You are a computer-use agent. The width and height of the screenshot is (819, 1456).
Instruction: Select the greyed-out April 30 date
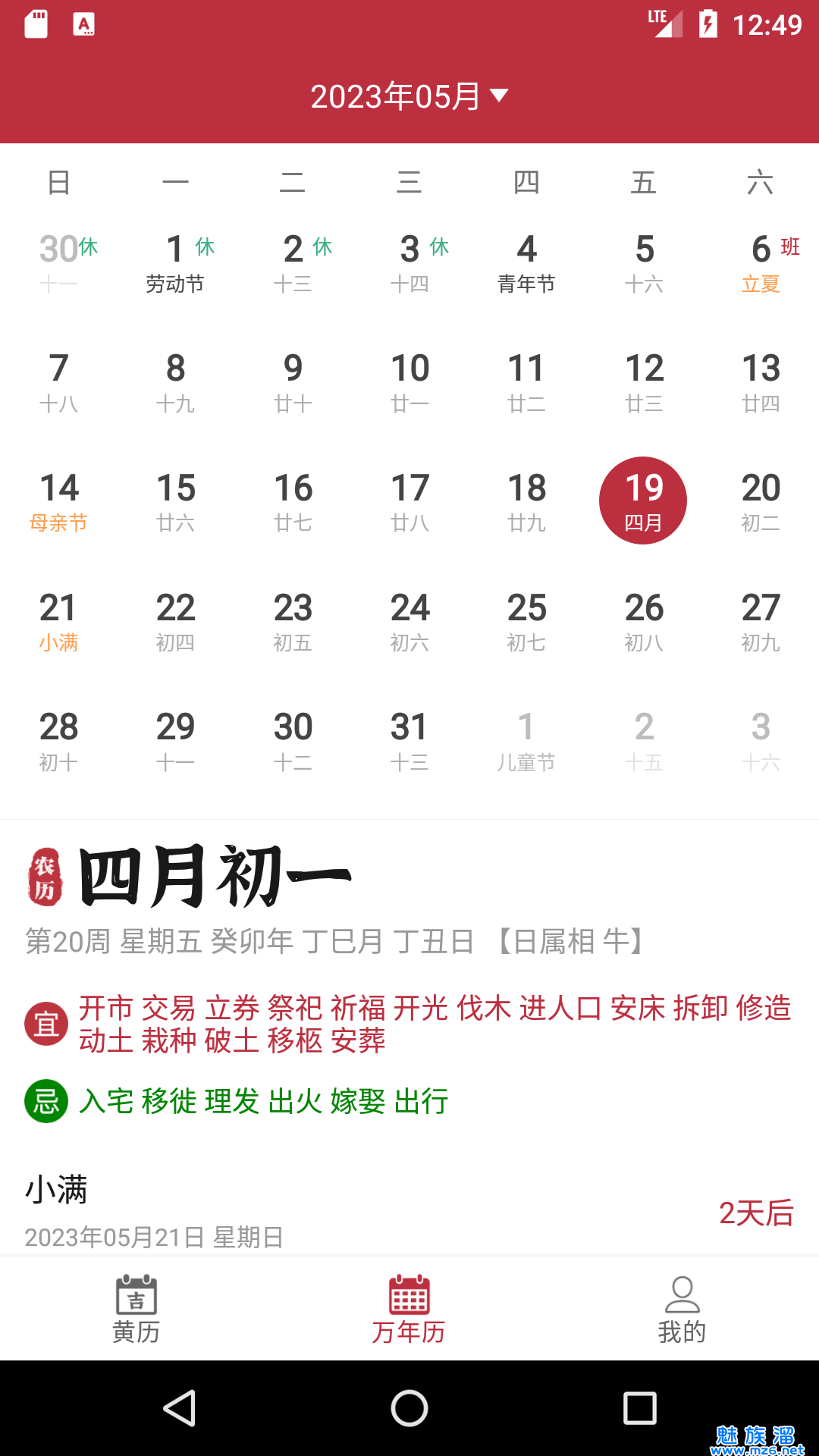58,263
